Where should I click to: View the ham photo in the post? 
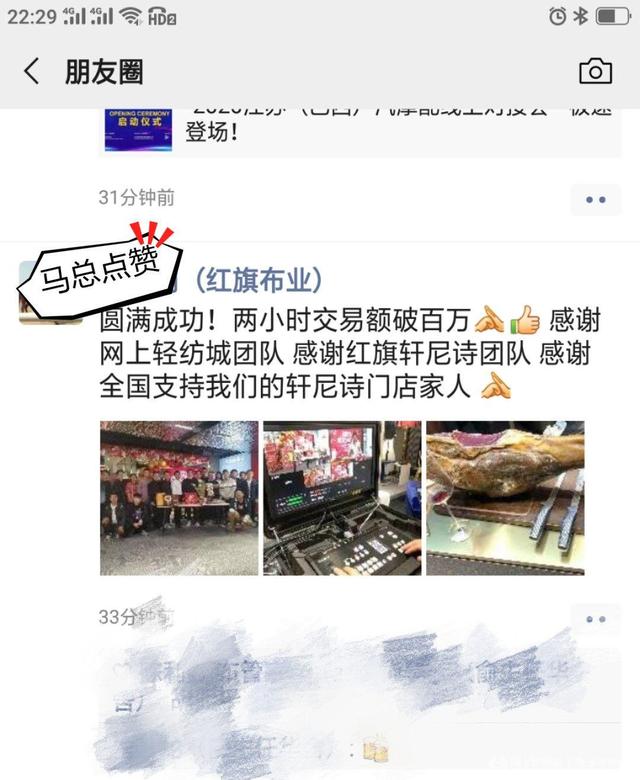pos(505,498)
